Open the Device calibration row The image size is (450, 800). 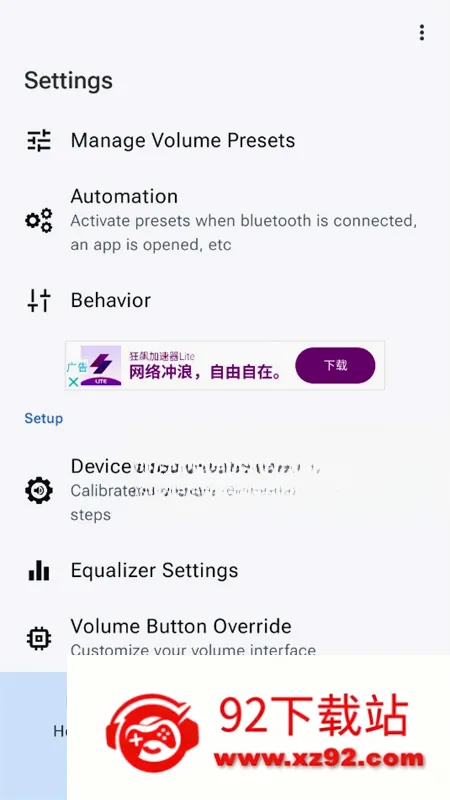coord(225,490)
